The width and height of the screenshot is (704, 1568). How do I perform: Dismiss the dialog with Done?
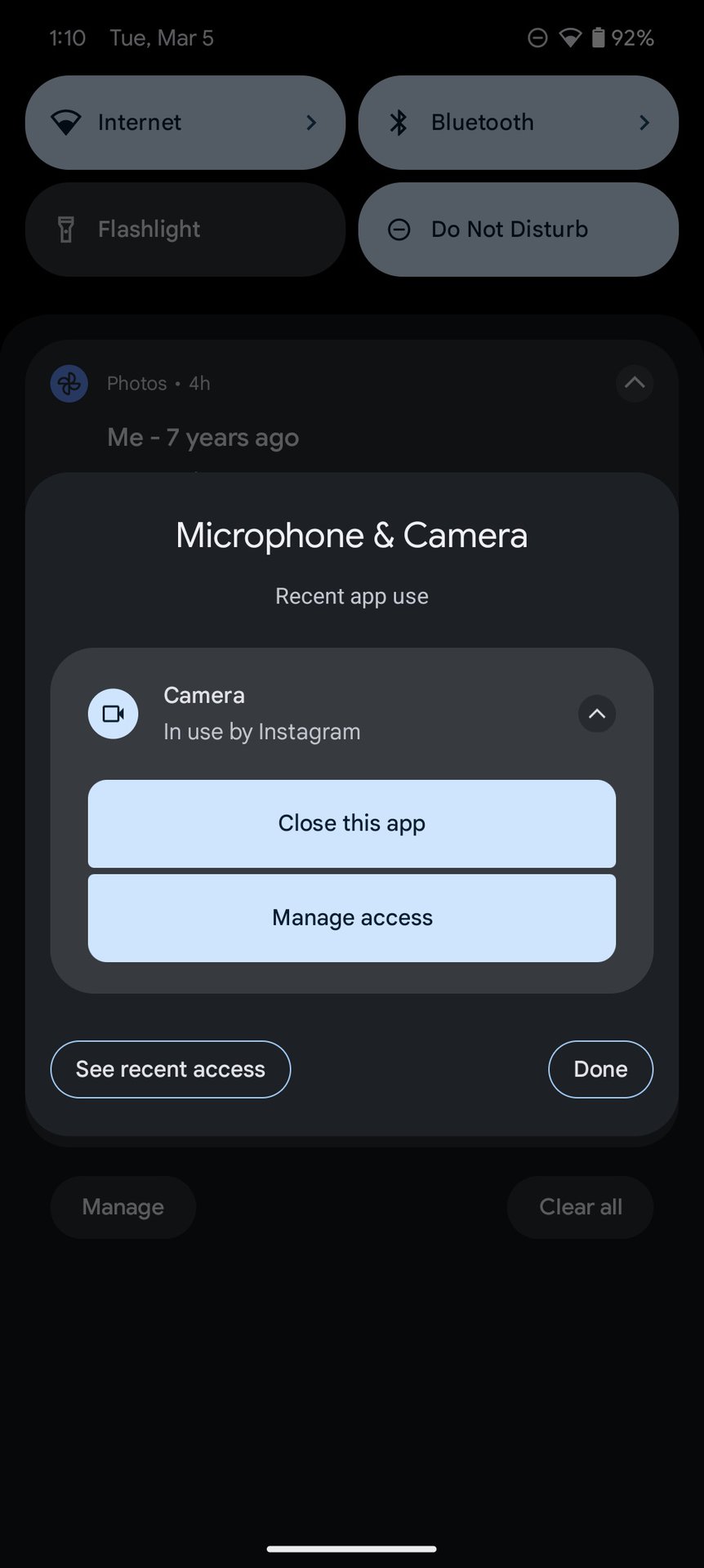pos(600,1069)
